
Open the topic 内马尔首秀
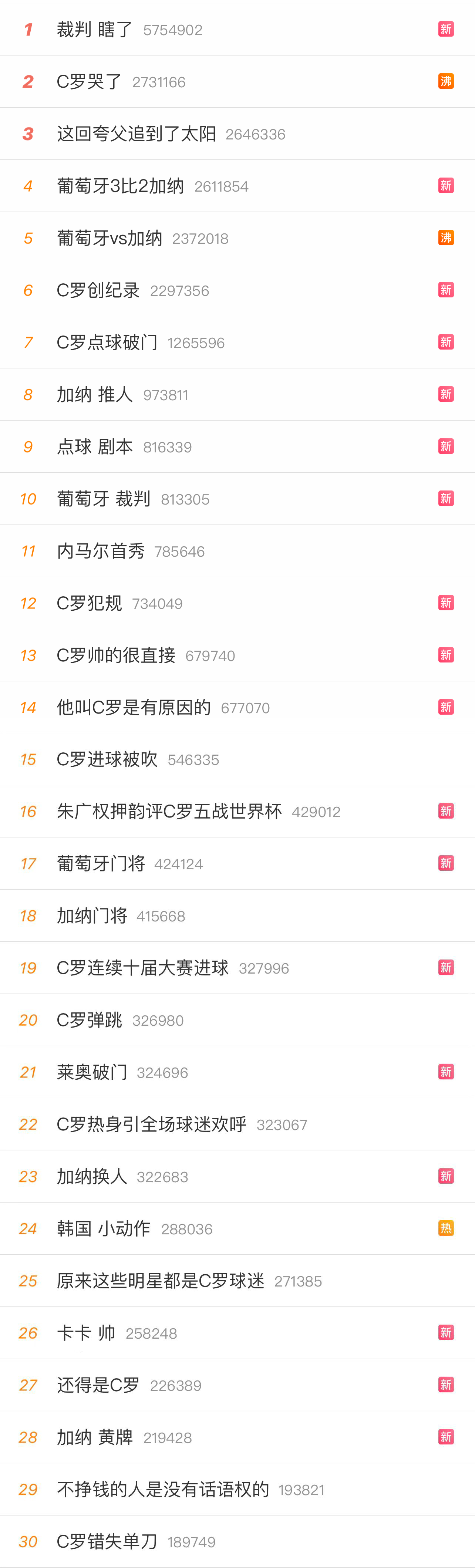point(101,551)
